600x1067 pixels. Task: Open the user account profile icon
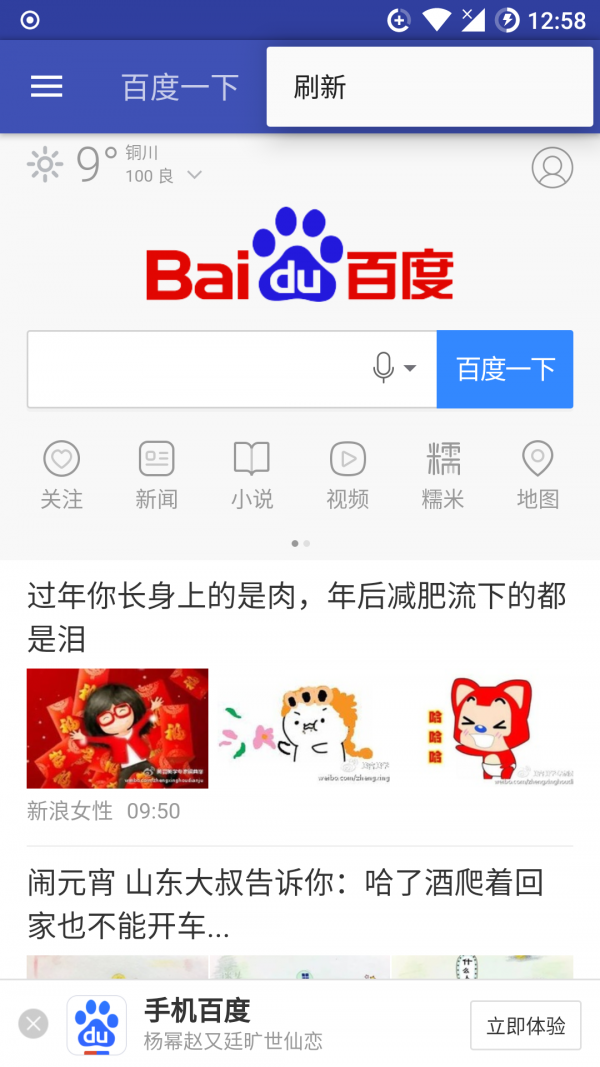pyautogui.click(x=552, y=168)
